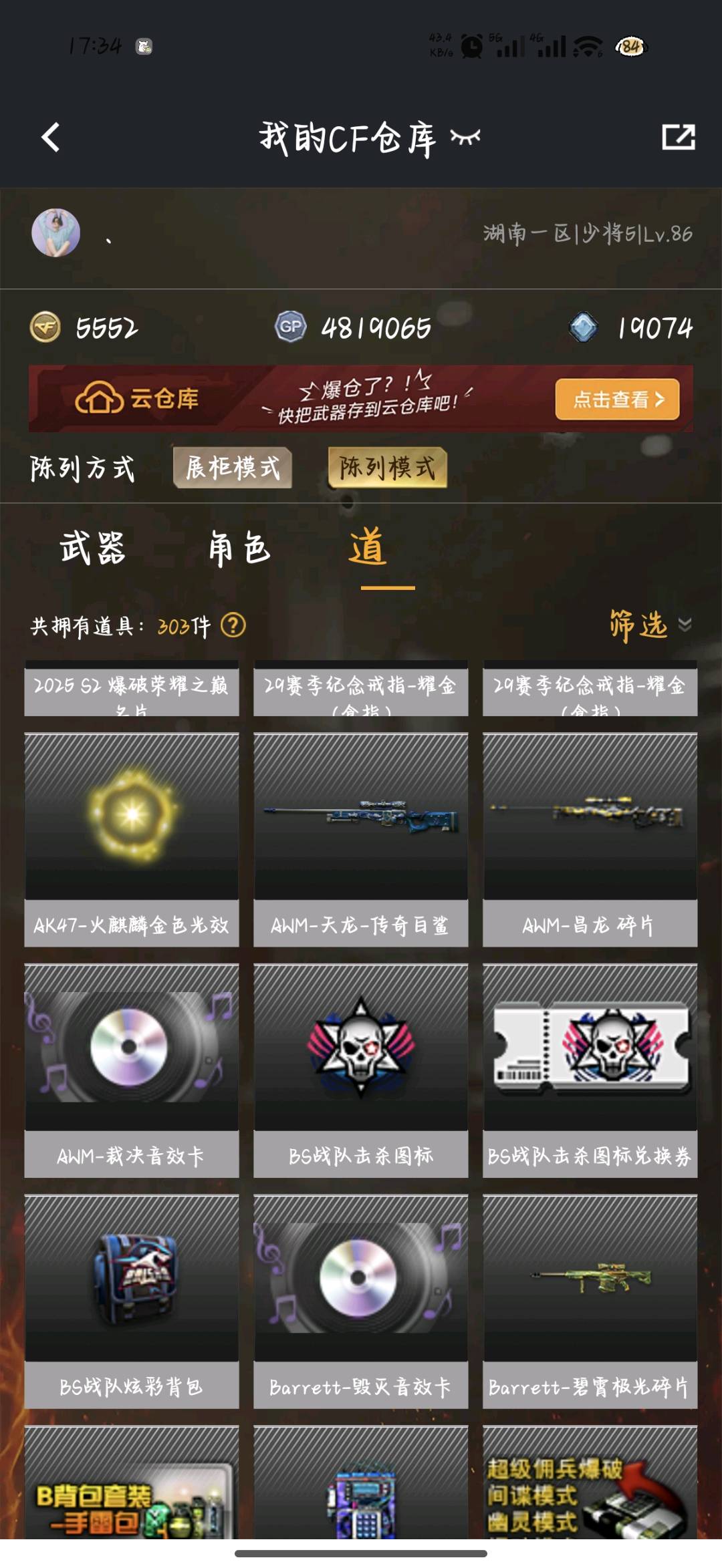Share the warehouse via top-right icon
Image resolution: width=722 pixels, height=1568 pixels.
[x=678, y=138]
